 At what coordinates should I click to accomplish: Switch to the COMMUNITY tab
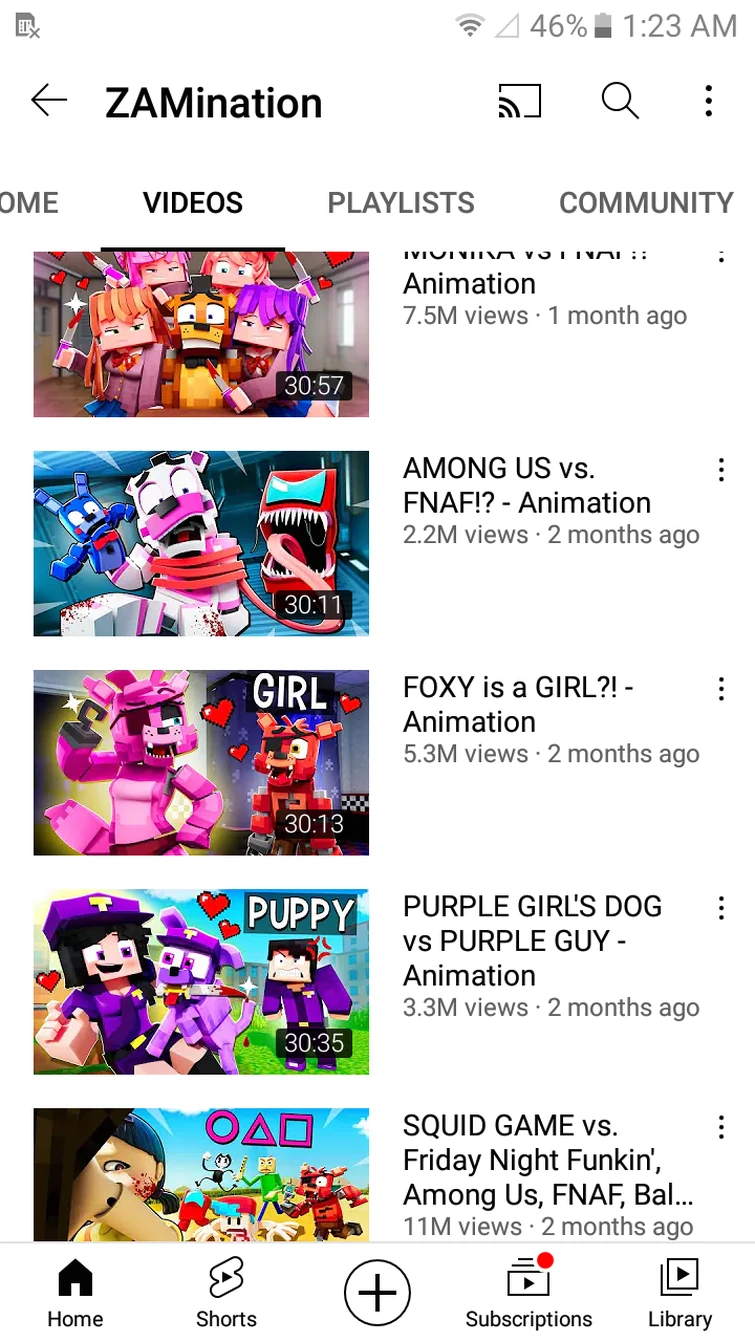pos(645,203)
